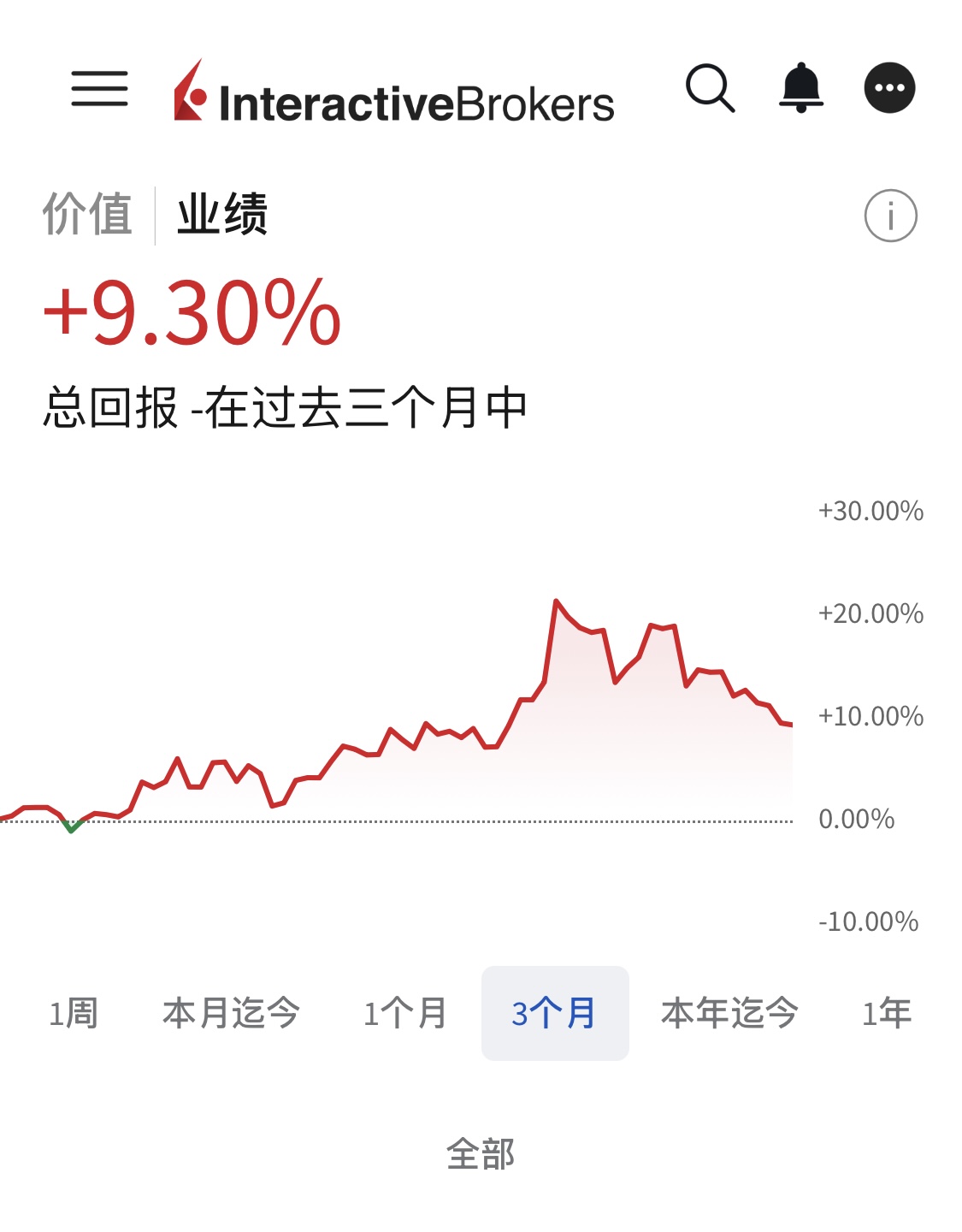This screenshot has height=1232, width=962.
Task: Switch chart to 本月迄今
Action: point(231,1014)
